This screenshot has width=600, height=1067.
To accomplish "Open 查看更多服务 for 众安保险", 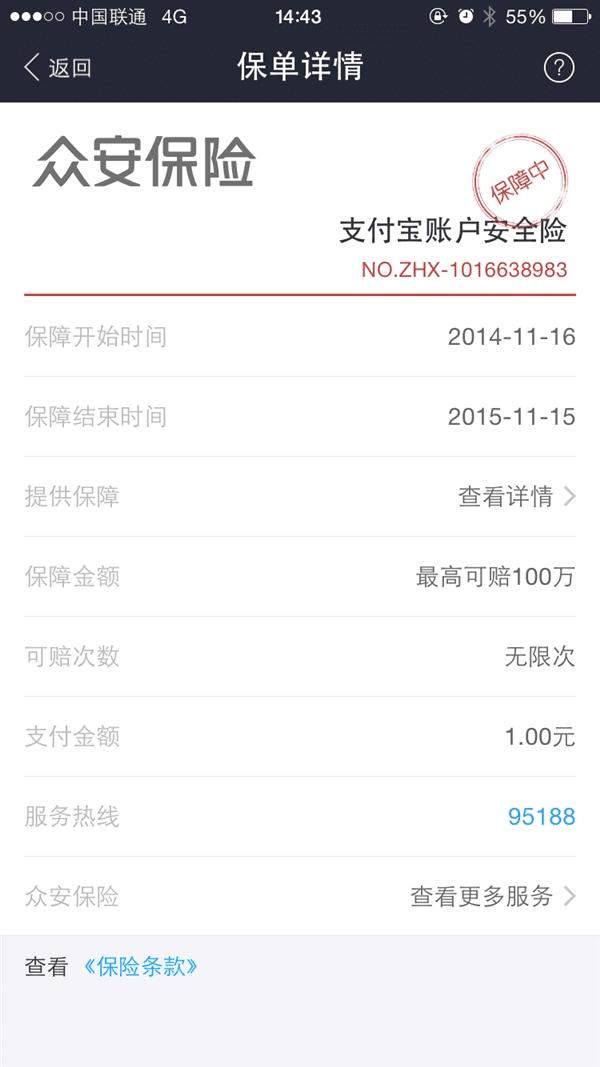I will 492,896.
